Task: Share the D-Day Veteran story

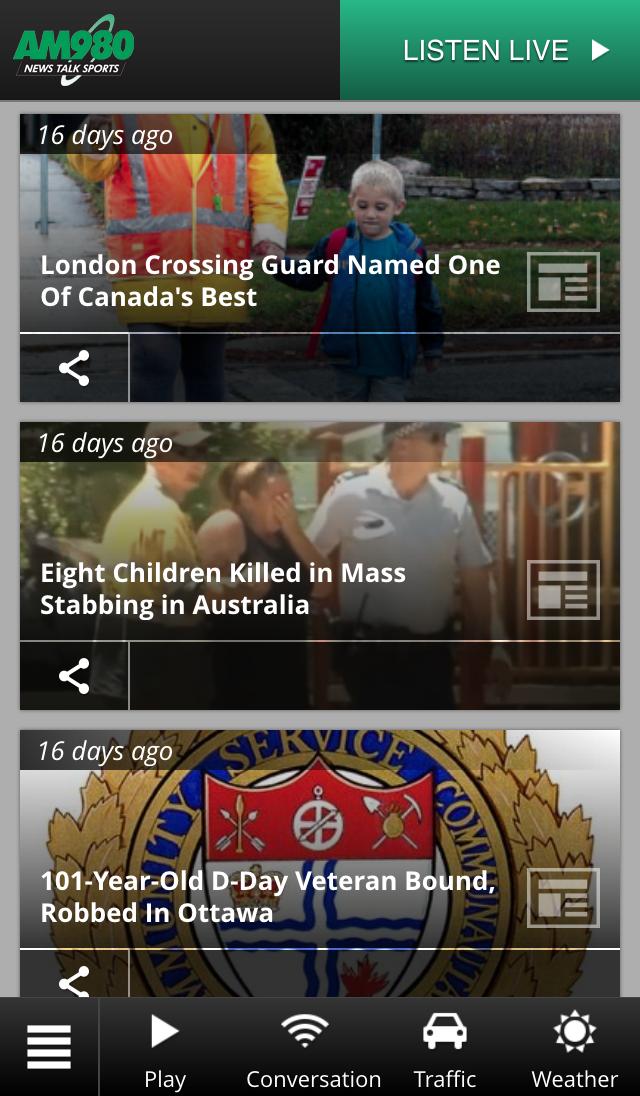Action: (74, 982)
